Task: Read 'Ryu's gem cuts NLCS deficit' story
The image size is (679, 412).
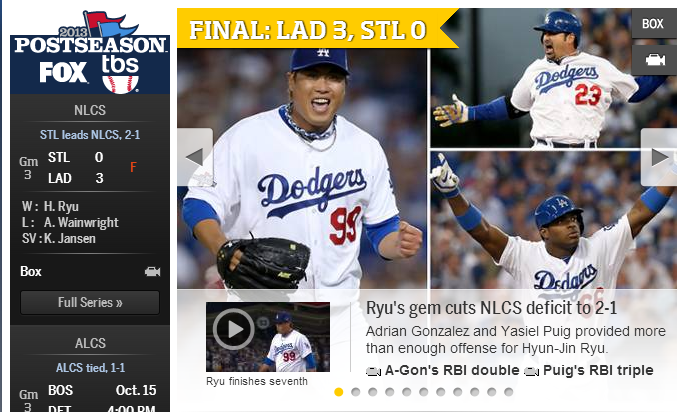Action: point(489,308)
